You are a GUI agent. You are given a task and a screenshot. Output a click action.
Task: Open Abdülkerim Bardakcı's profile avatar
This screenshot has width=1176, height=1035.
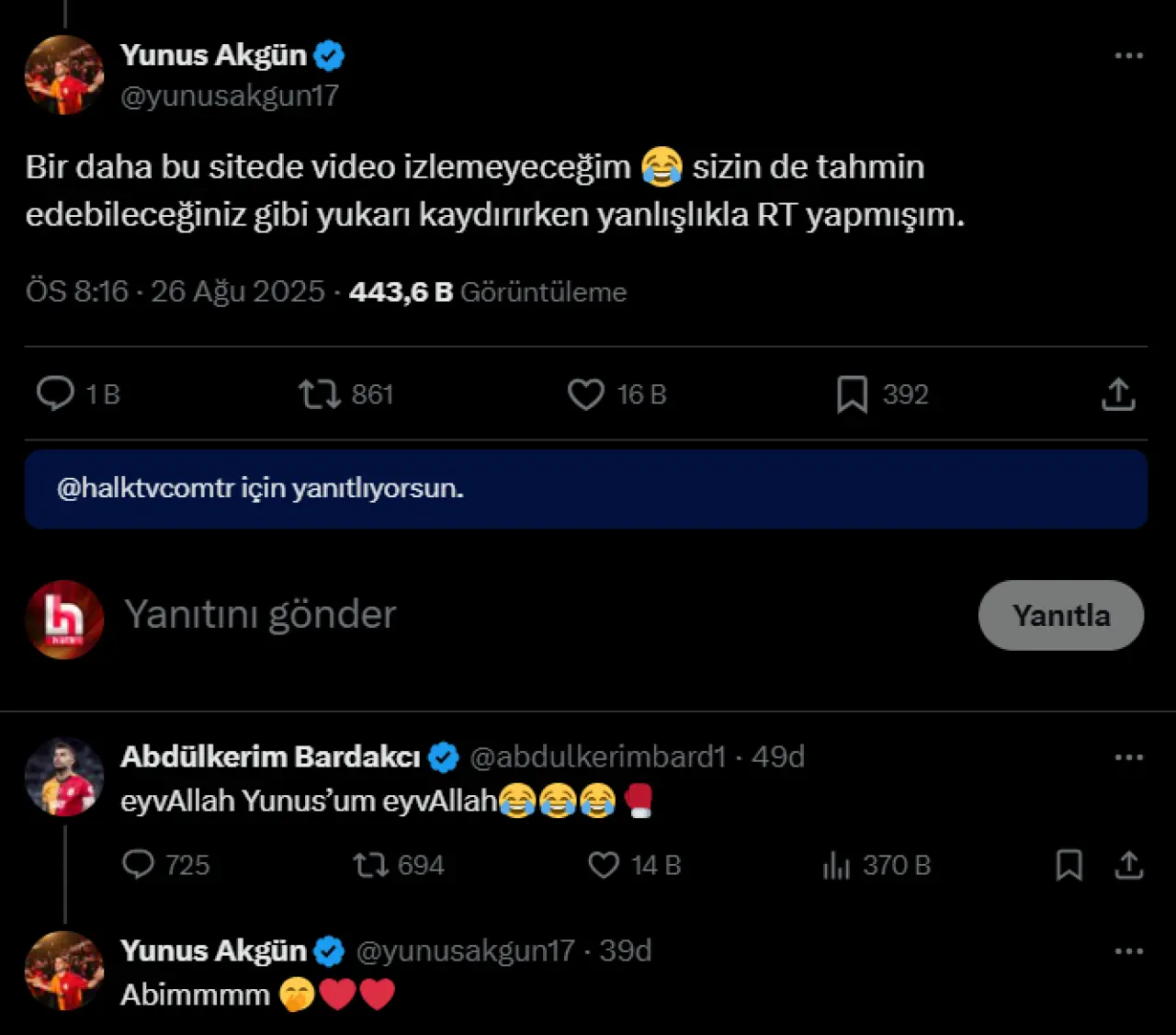tap(63, 777)
